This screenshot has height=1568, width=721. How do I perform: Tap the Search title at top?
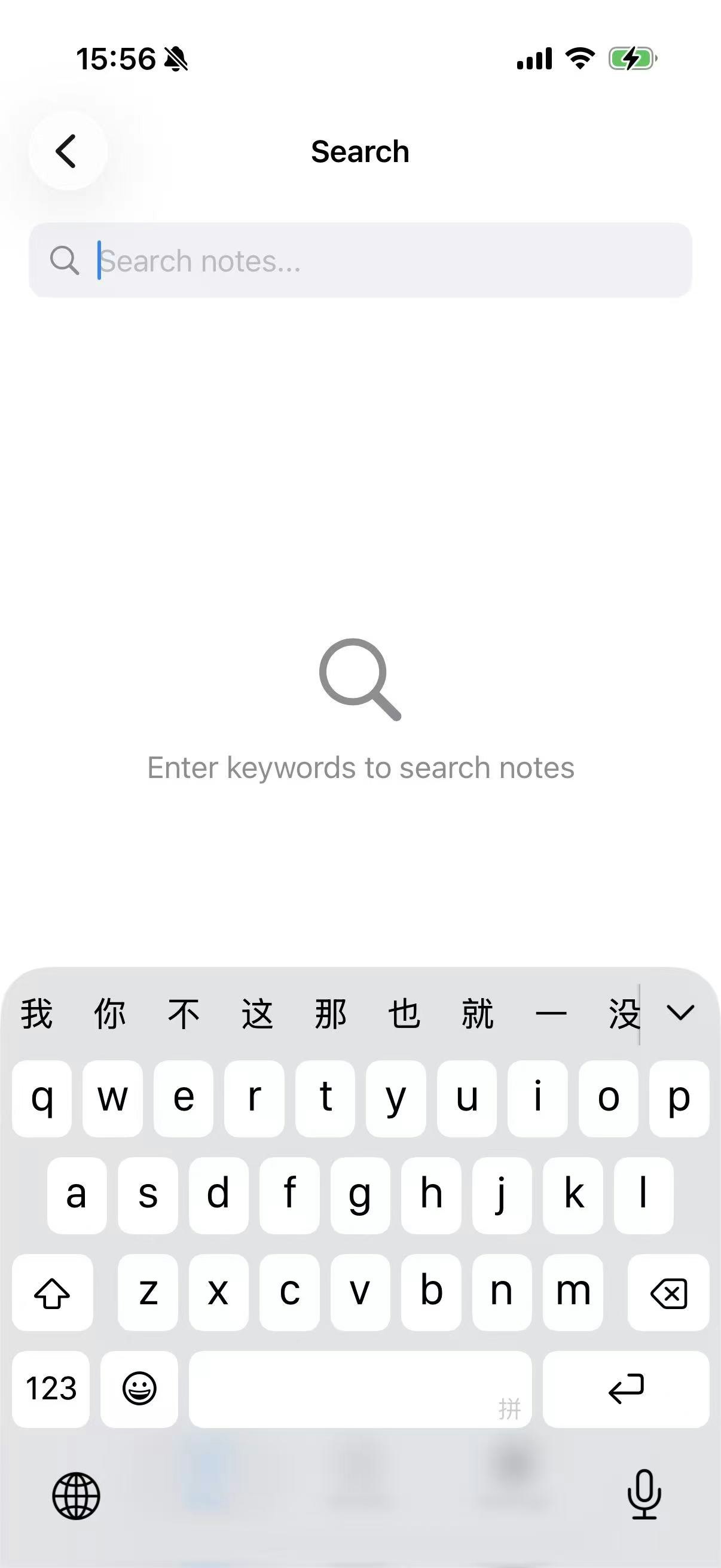[x=360, y=151]
